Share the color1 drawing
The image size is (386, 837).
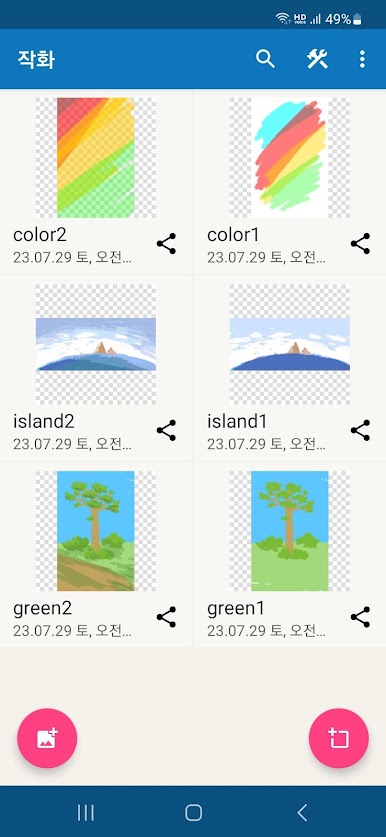point(360,244)
